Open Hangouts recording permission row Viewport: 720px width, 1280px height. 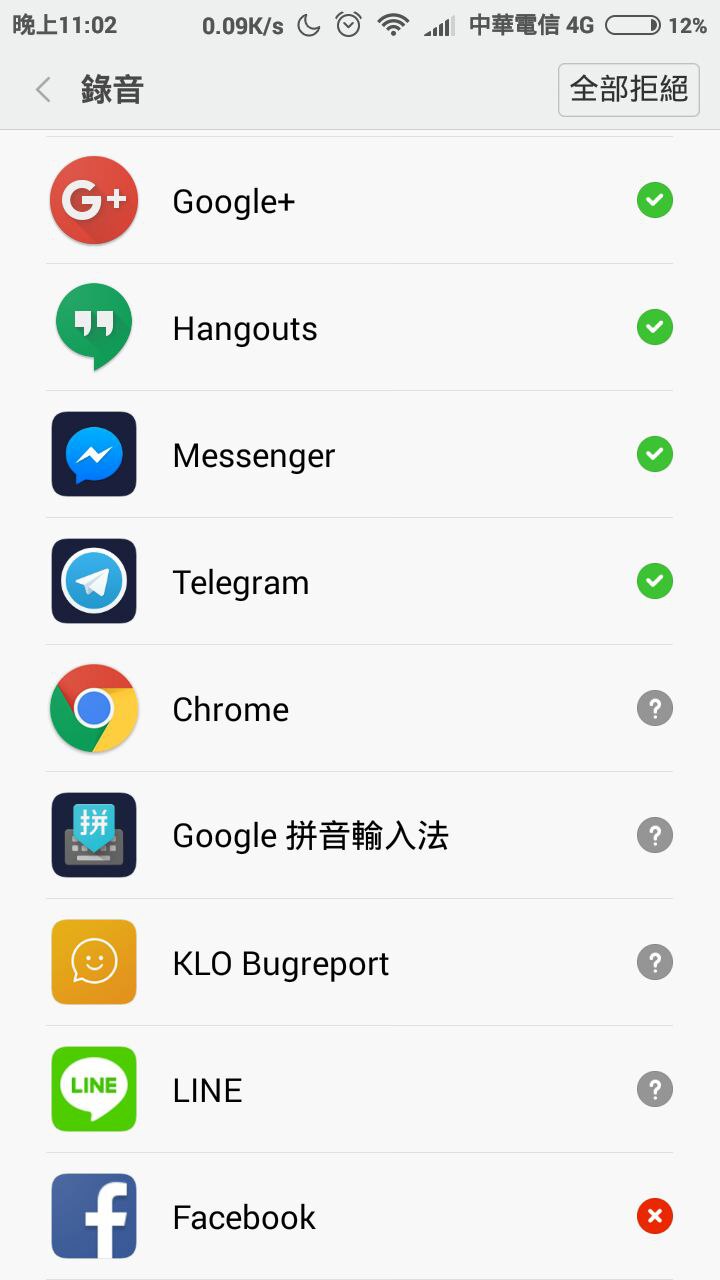click(360, 328)
